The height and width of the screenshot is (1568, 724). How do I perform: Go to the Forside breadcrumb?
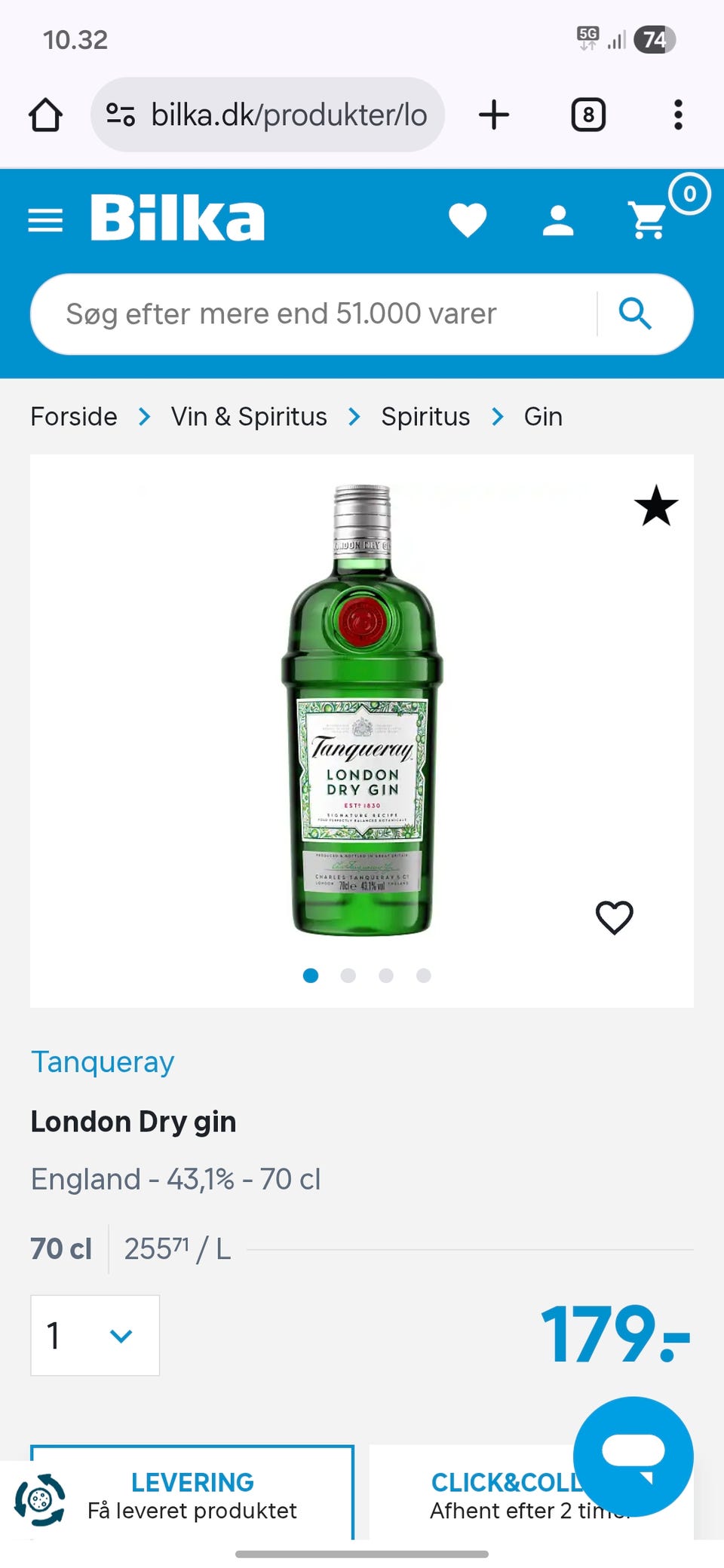pyautogui.click(x=74, y=417)
